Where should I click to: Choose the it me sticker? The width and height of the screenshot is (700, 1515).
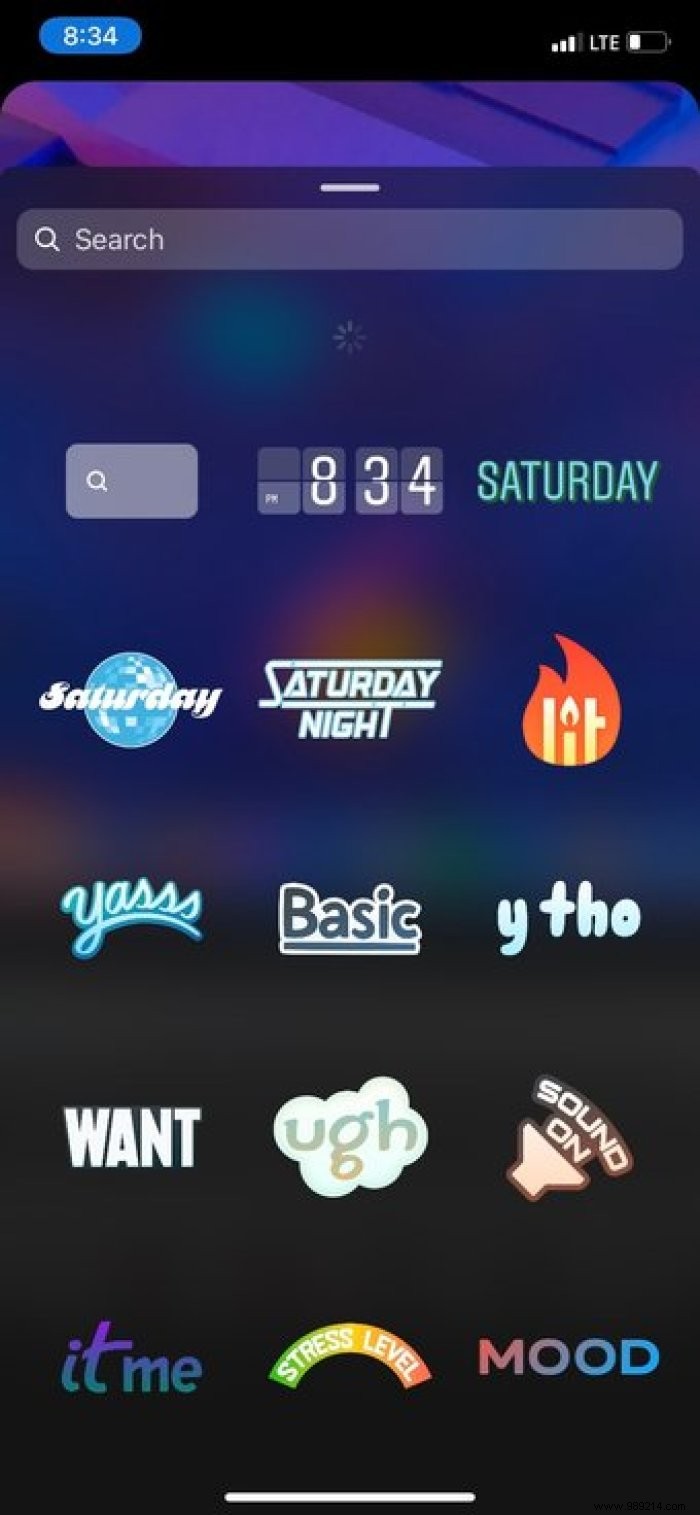pos(131,1358)
